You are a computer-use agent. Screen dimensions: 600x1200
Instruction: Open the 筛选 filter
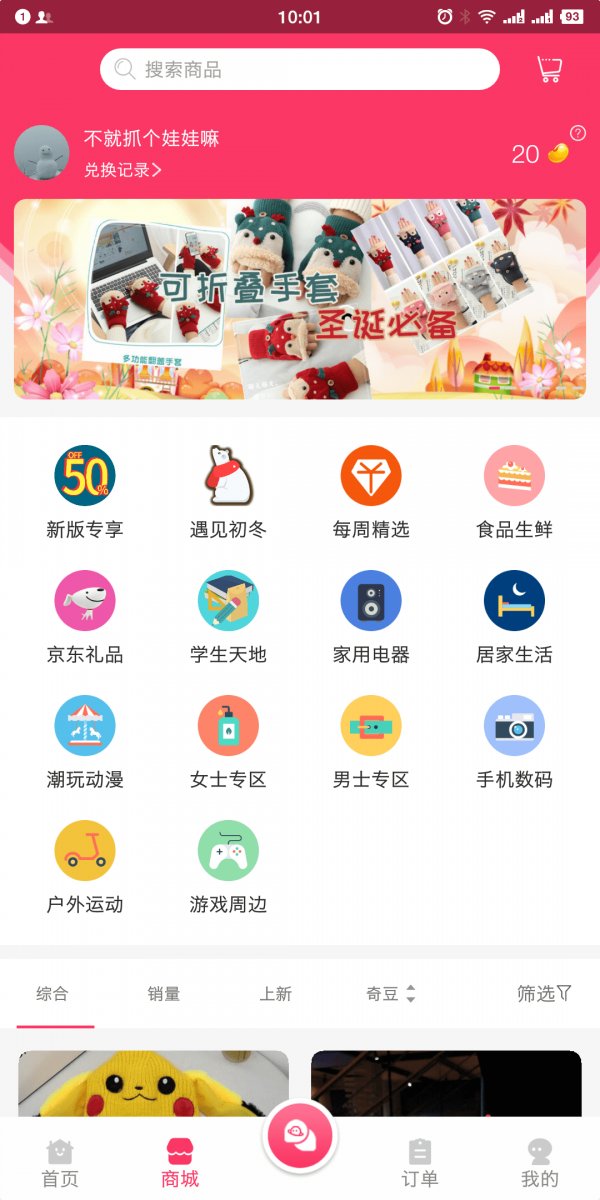pos(544,993)
